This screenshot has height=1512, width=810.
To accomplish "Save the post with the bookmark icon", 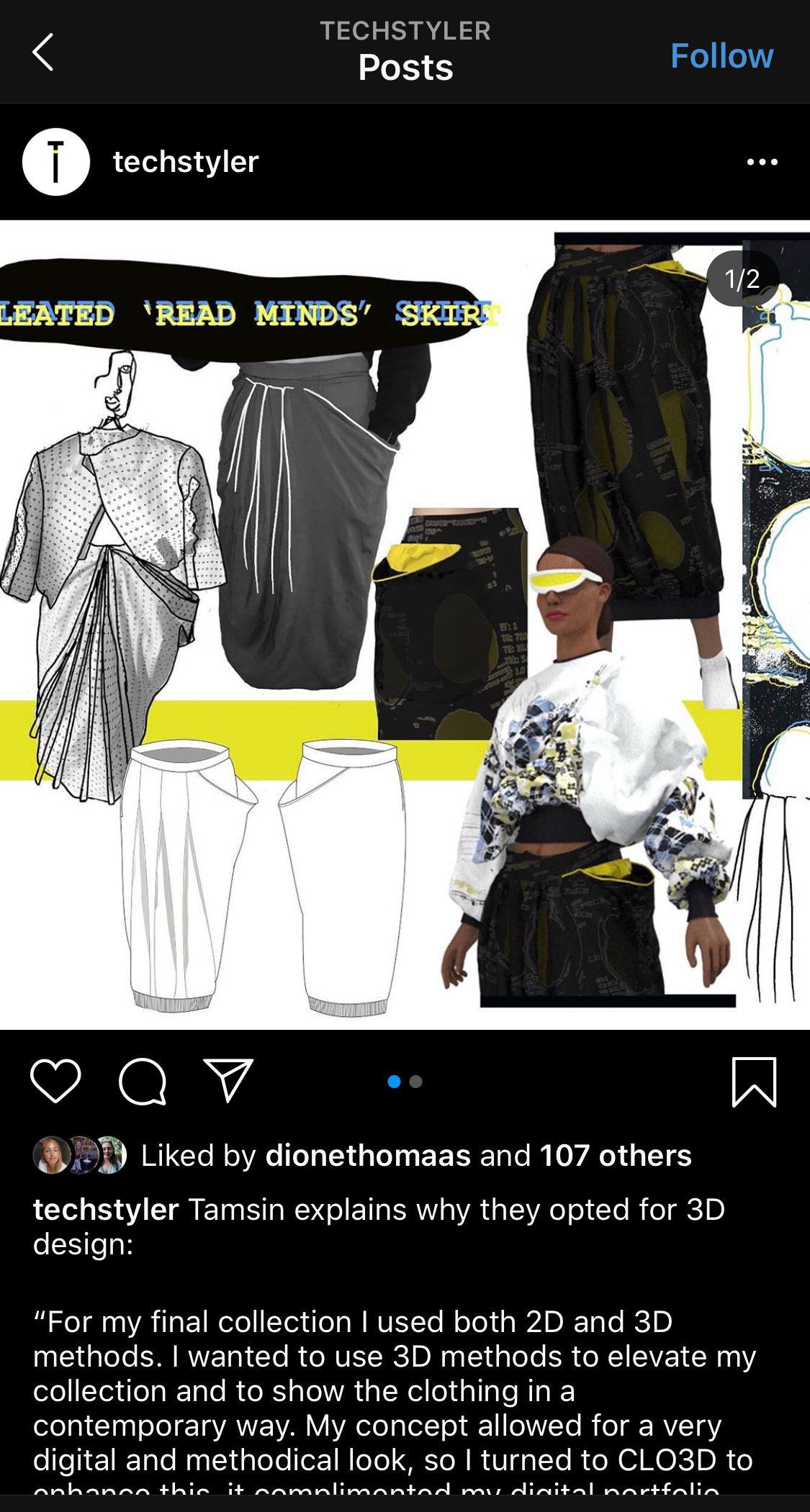I will [x=754, y=1081].
